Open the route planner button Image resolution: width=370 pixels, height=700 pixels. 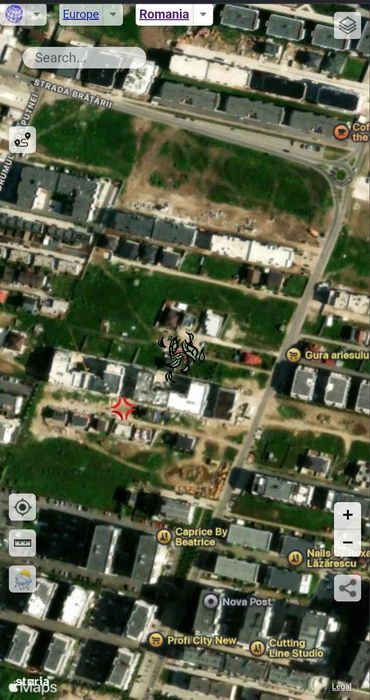coord(22,140)
